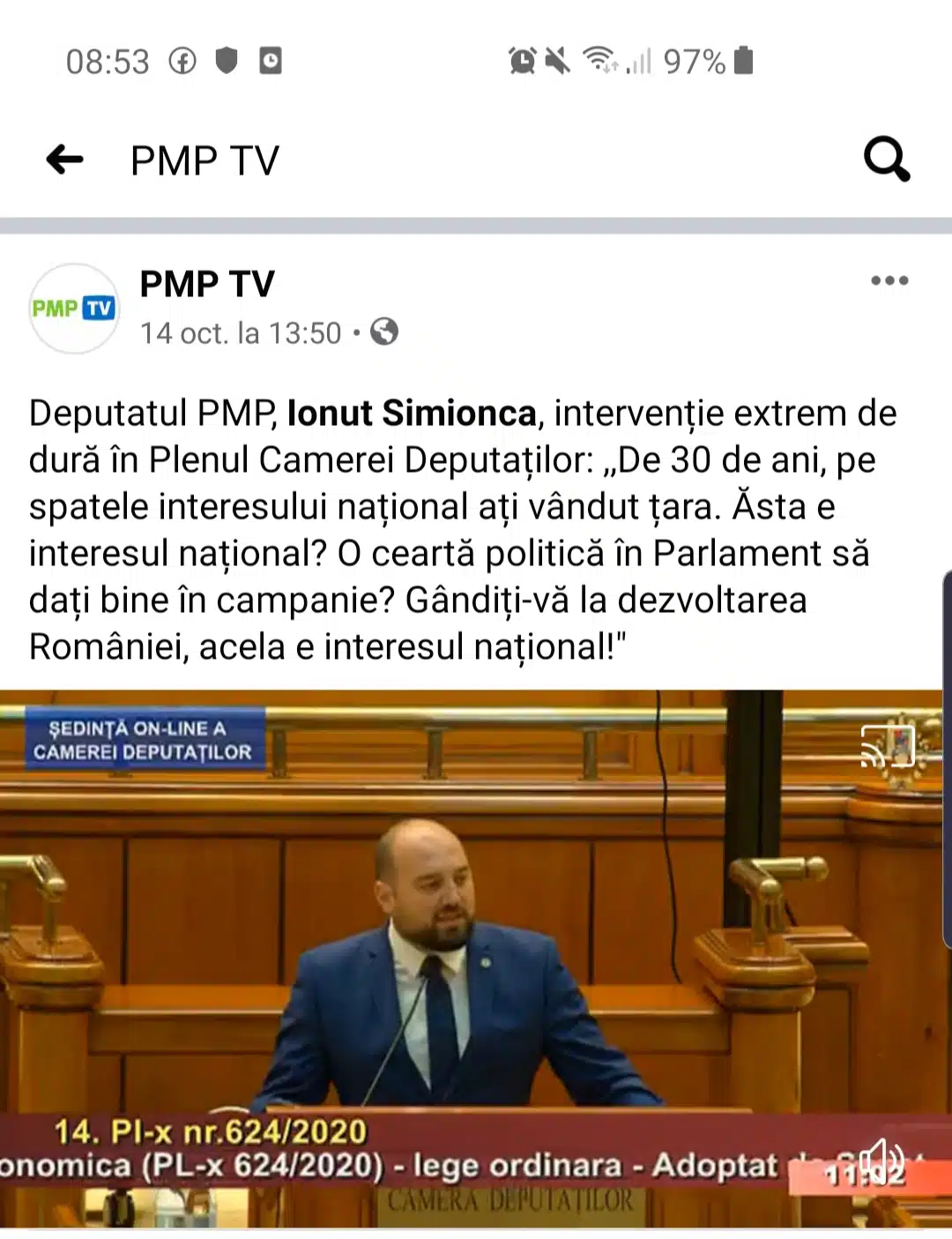Cast the video to another device
952x1239 pixels.
(887, 747)
